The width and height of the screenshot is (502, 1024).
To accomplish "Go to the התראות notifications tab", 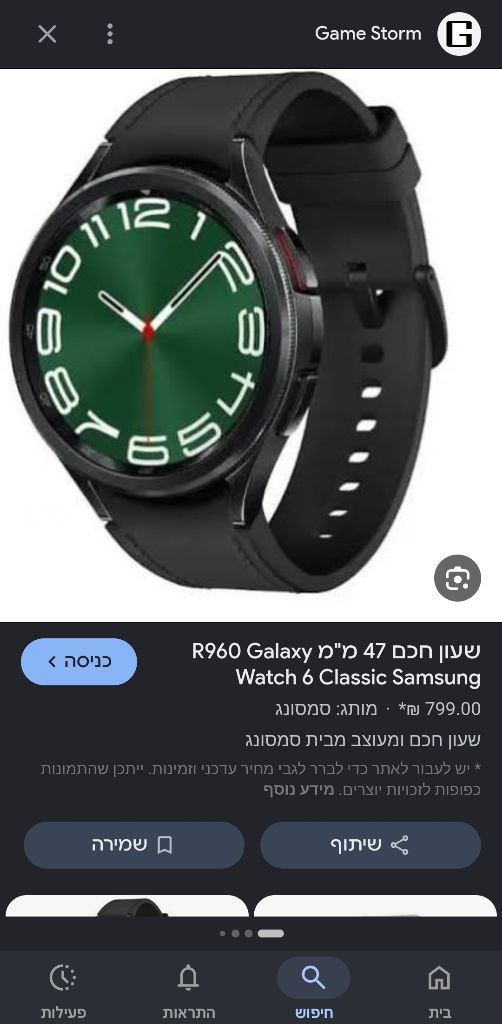I will tap(188, 989).
